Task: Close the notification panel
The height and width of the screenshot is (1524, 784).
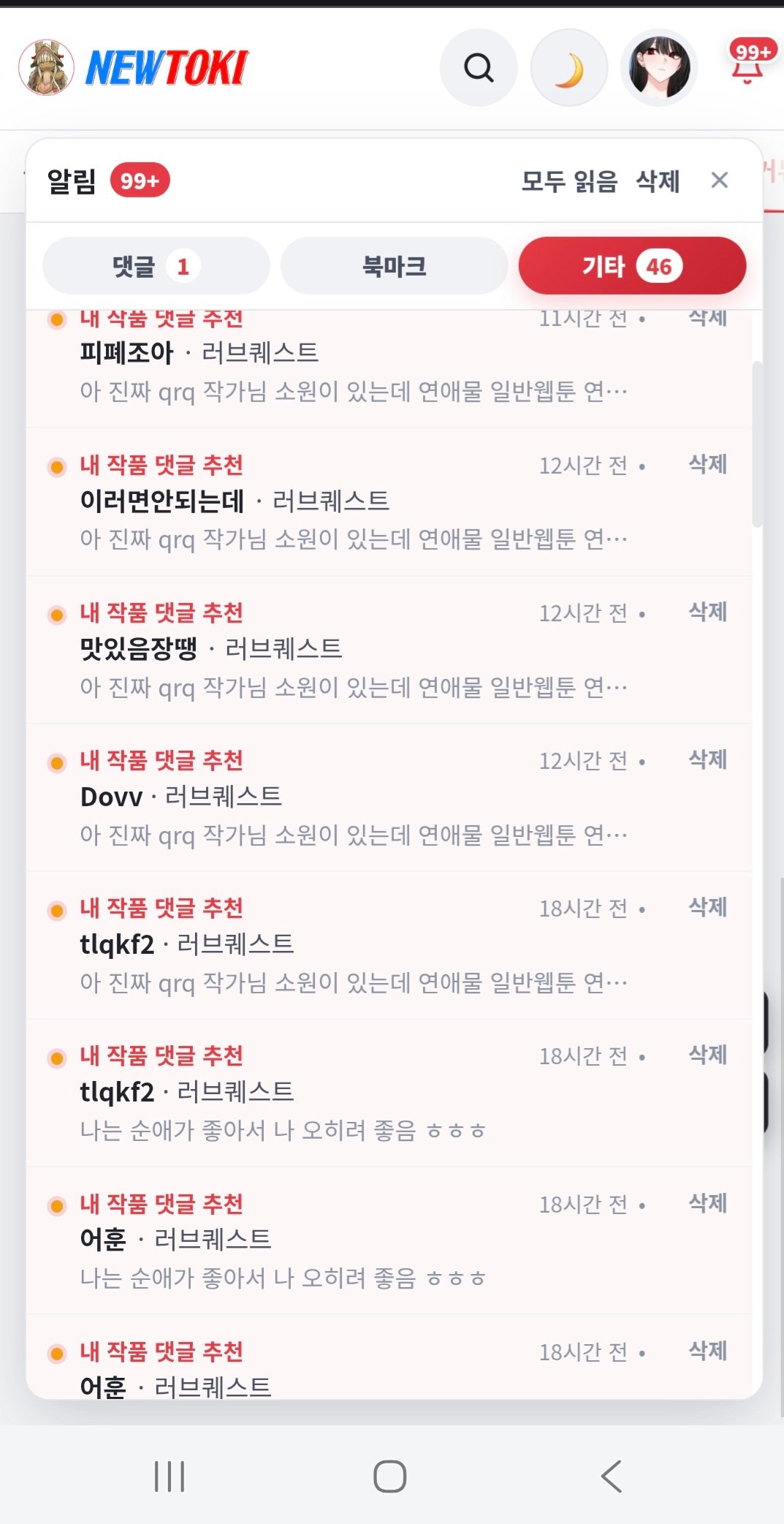Action: point(720,180)
